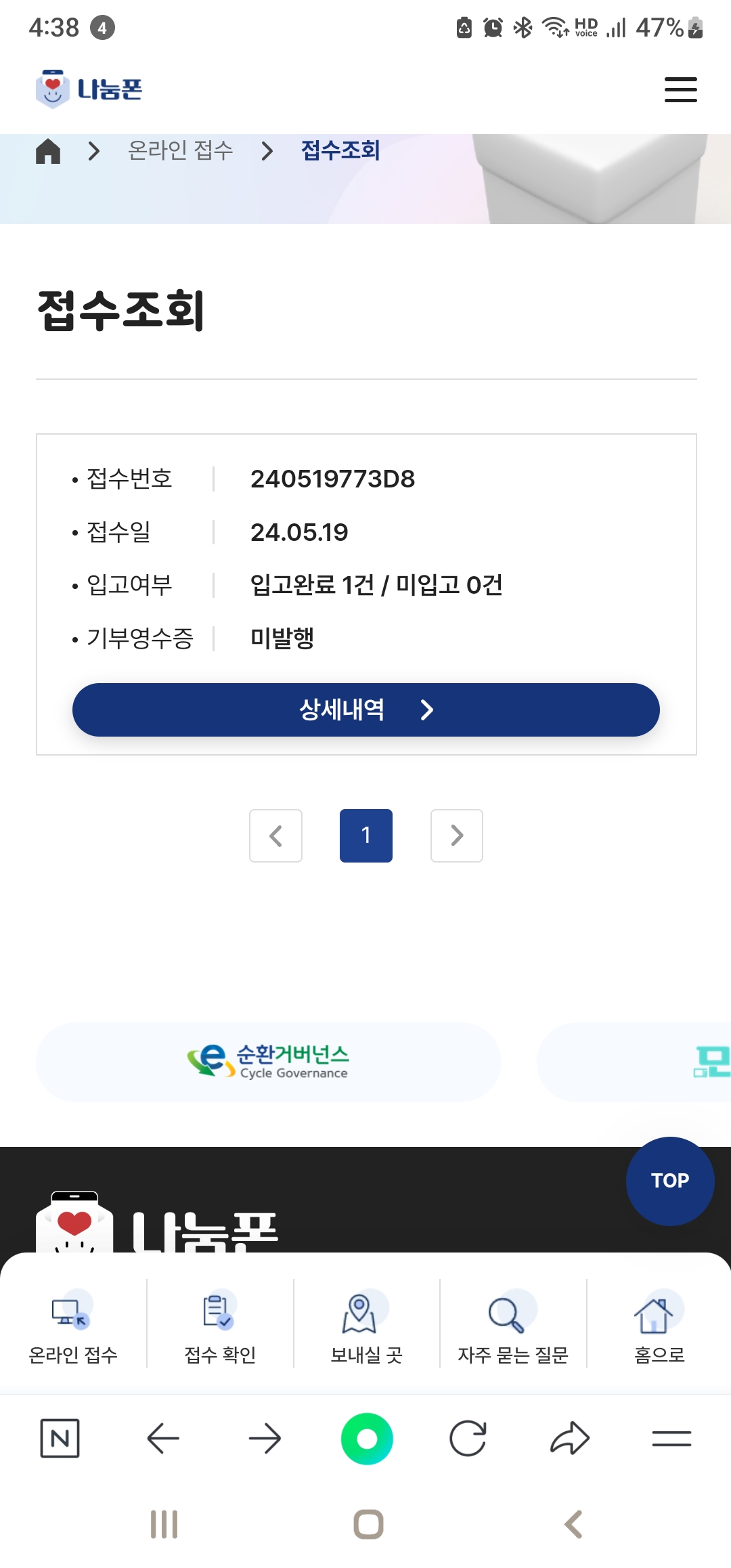Tap the home icon in breadcrumb
The width and height of the screenshot is (731, 1568).
tap(48, 150)
